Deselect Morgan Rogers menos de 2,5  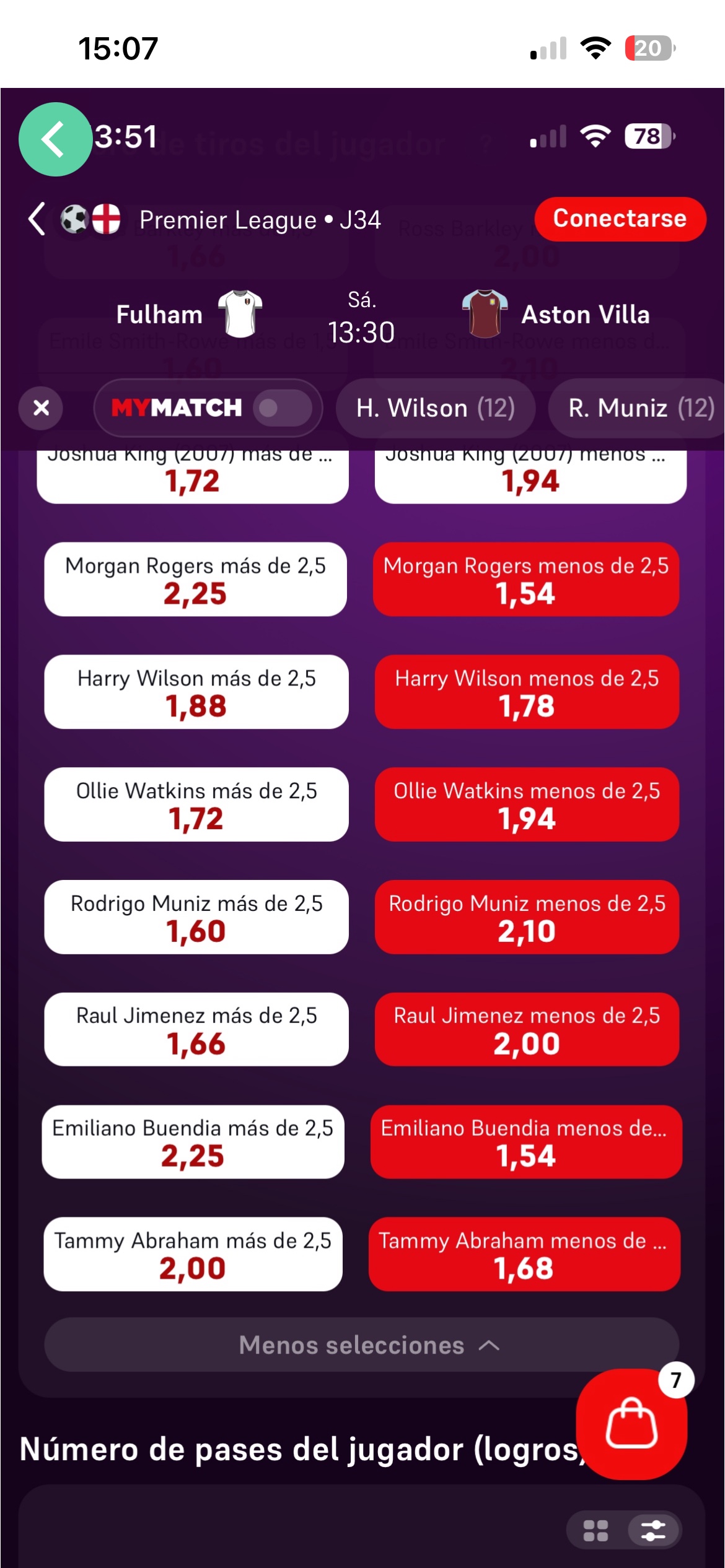point(526,579)
